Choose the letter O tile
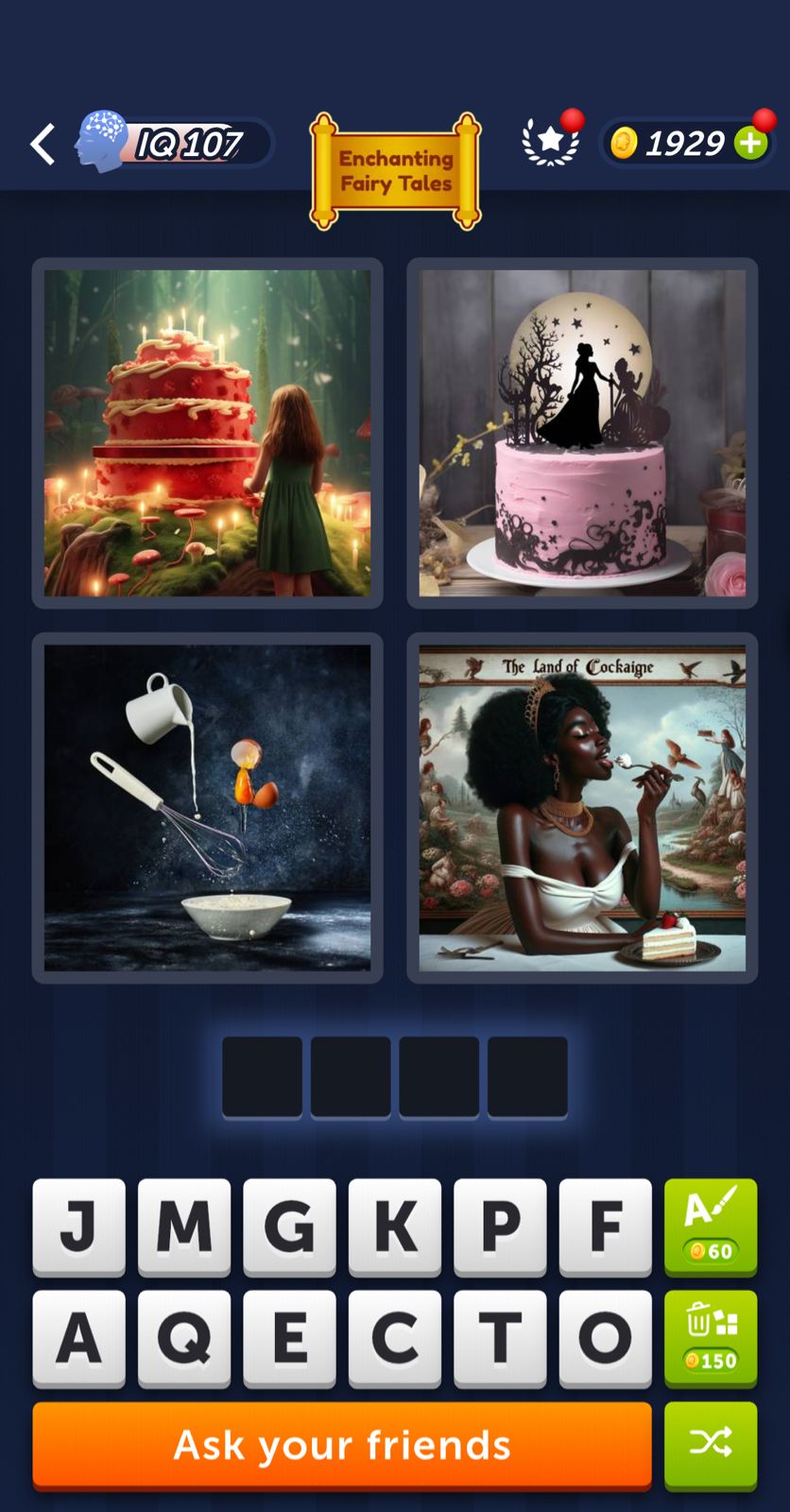Screen dimensions: 790x1512 pyautogui.click(x=605, y=1338)
